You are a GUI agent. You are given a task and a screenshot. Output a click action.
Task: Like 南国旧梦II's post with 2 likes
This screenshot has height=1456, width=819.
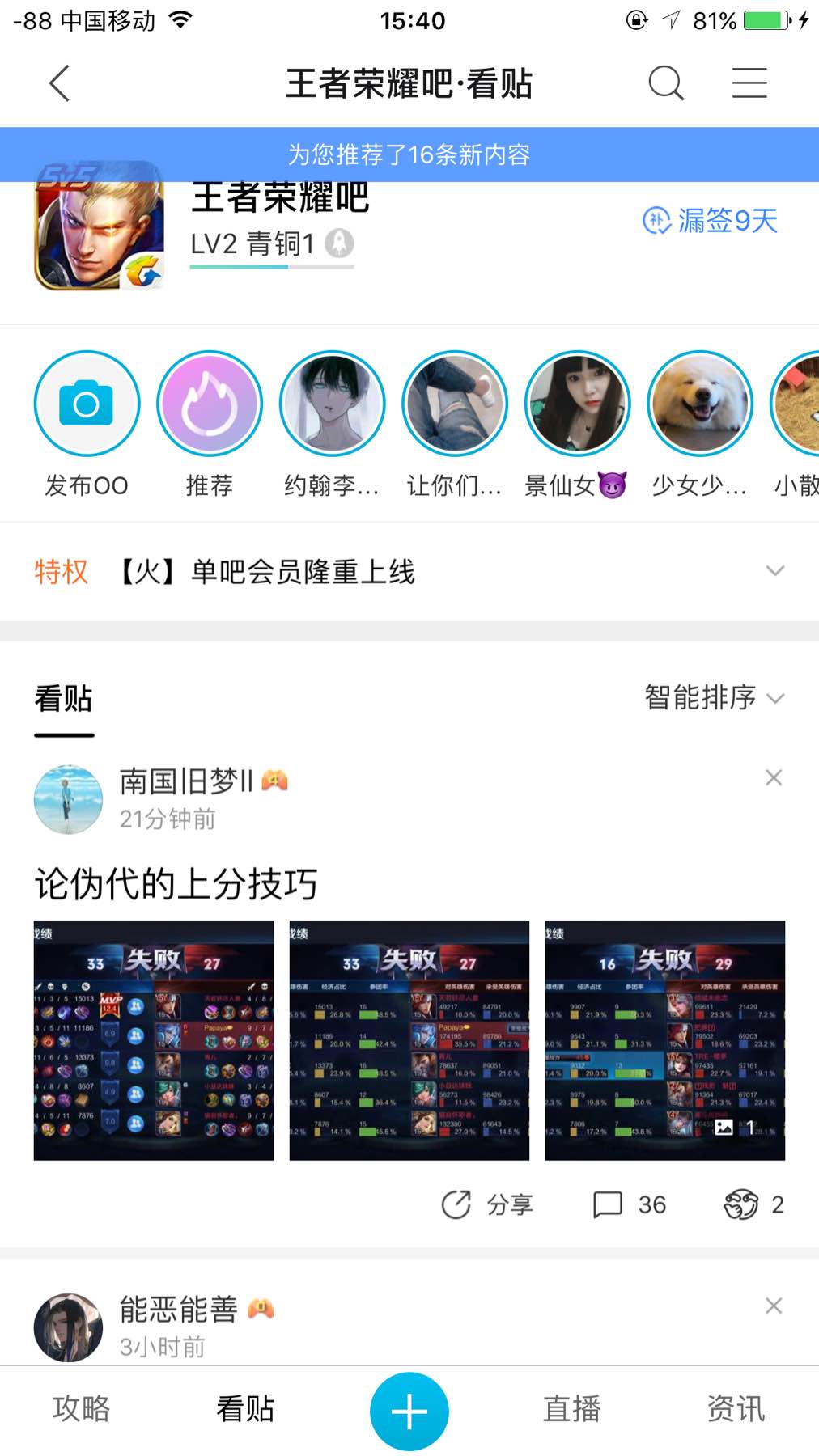[x=753, y=1204]
